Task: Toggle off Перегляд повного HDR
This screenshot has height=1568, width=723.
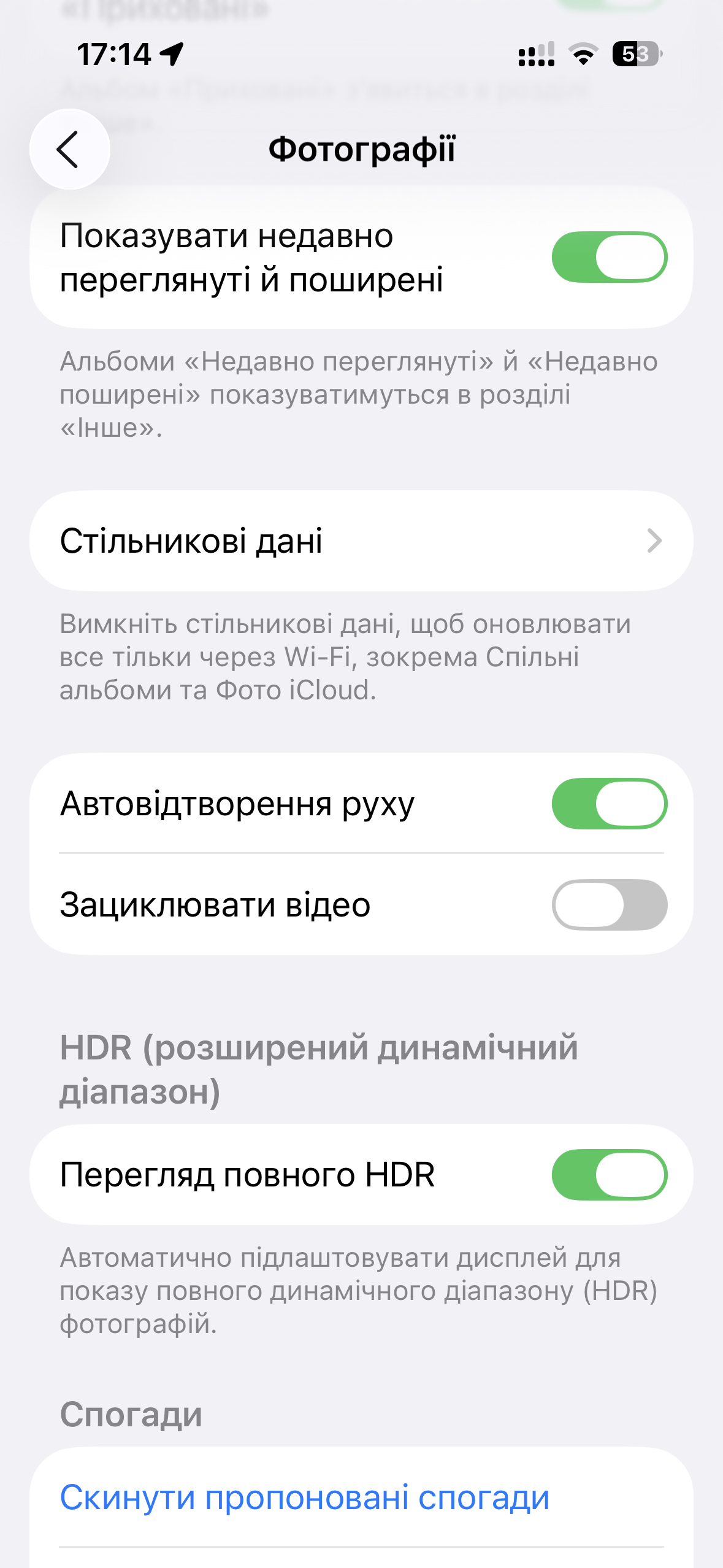Action: (609, 1175)
